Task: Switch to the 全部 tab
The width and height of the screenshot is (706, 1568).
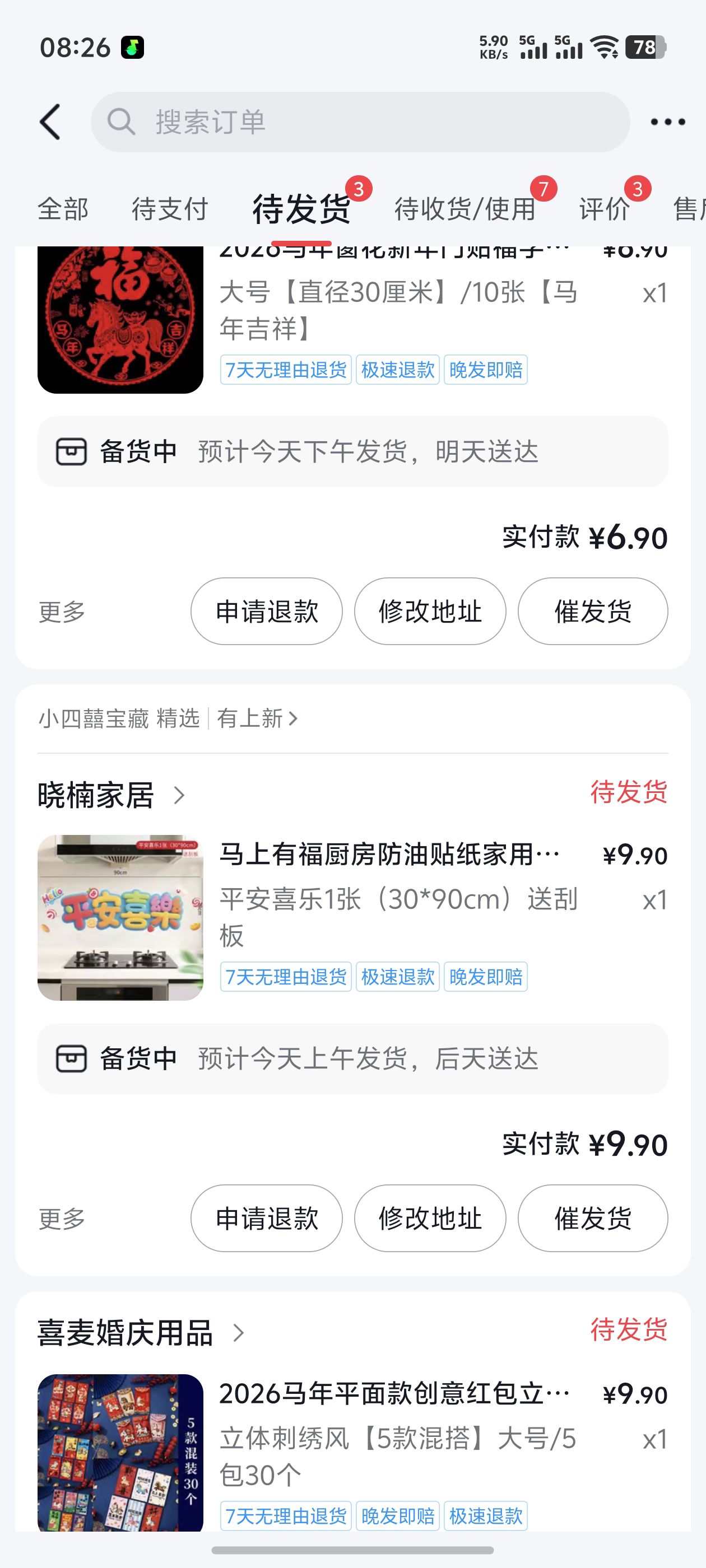Action: click(63, 209)
